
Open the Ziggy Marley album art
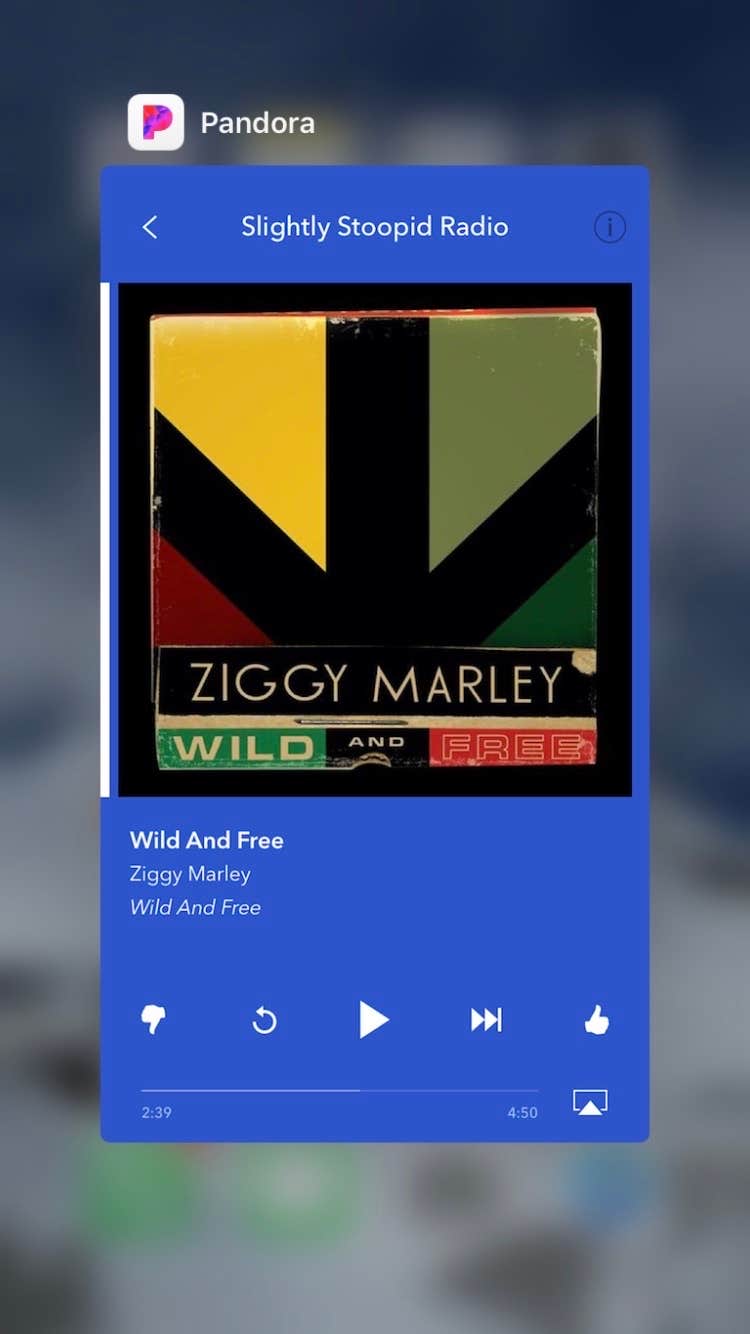coord(375,540)
